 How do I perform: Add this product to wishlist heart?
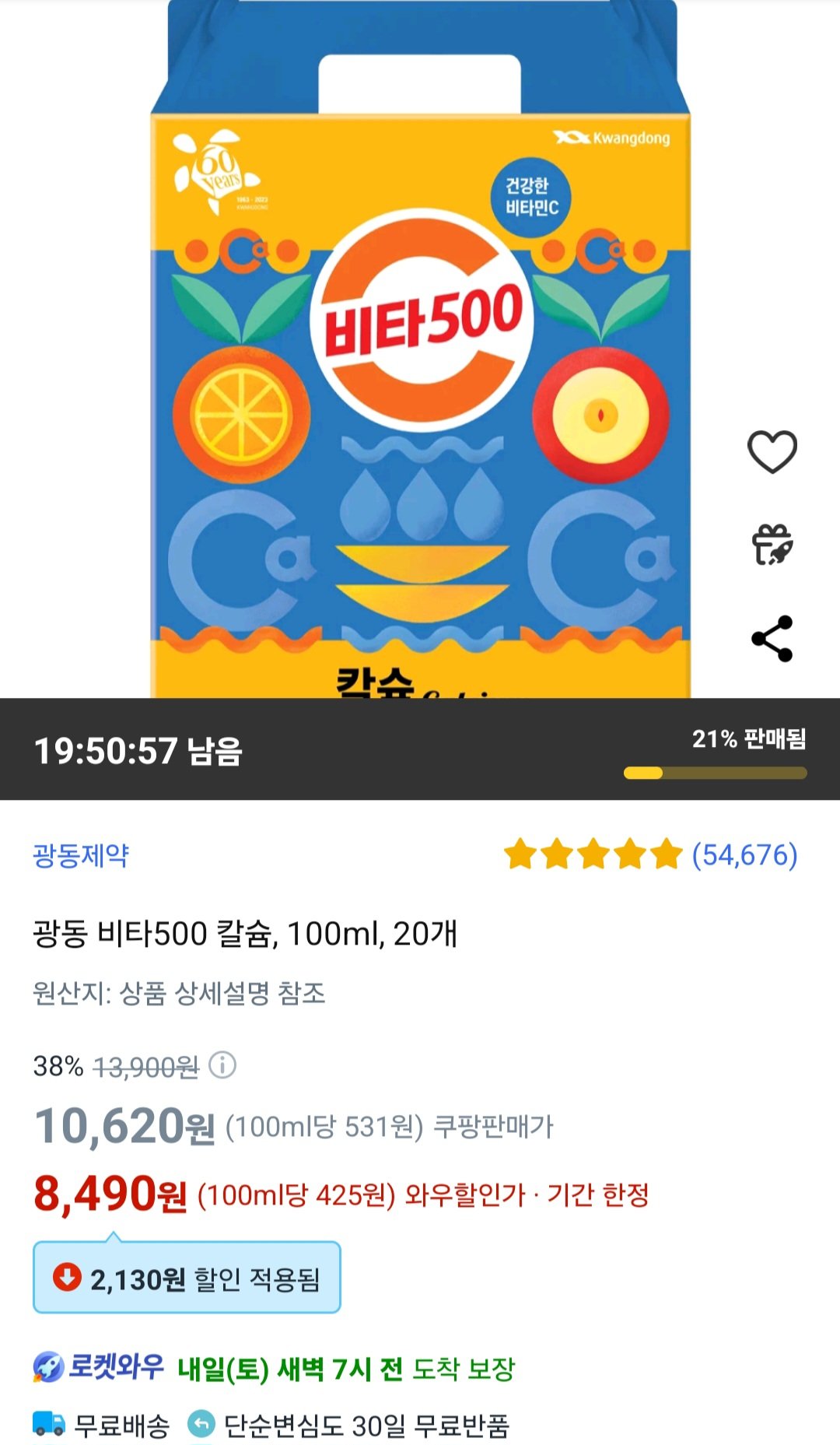point(772,451)
